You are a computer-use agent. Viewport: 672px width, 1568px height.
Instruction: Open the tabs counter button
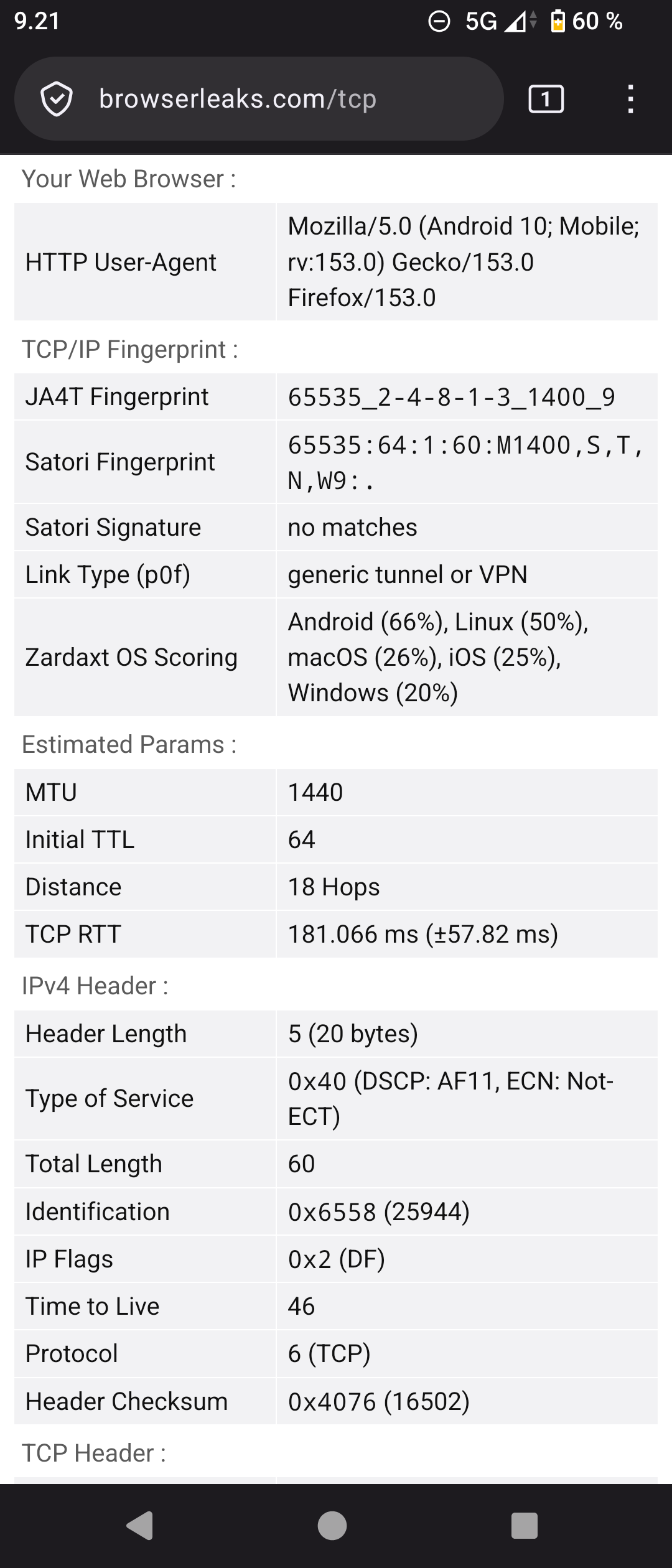coord(546,99)
